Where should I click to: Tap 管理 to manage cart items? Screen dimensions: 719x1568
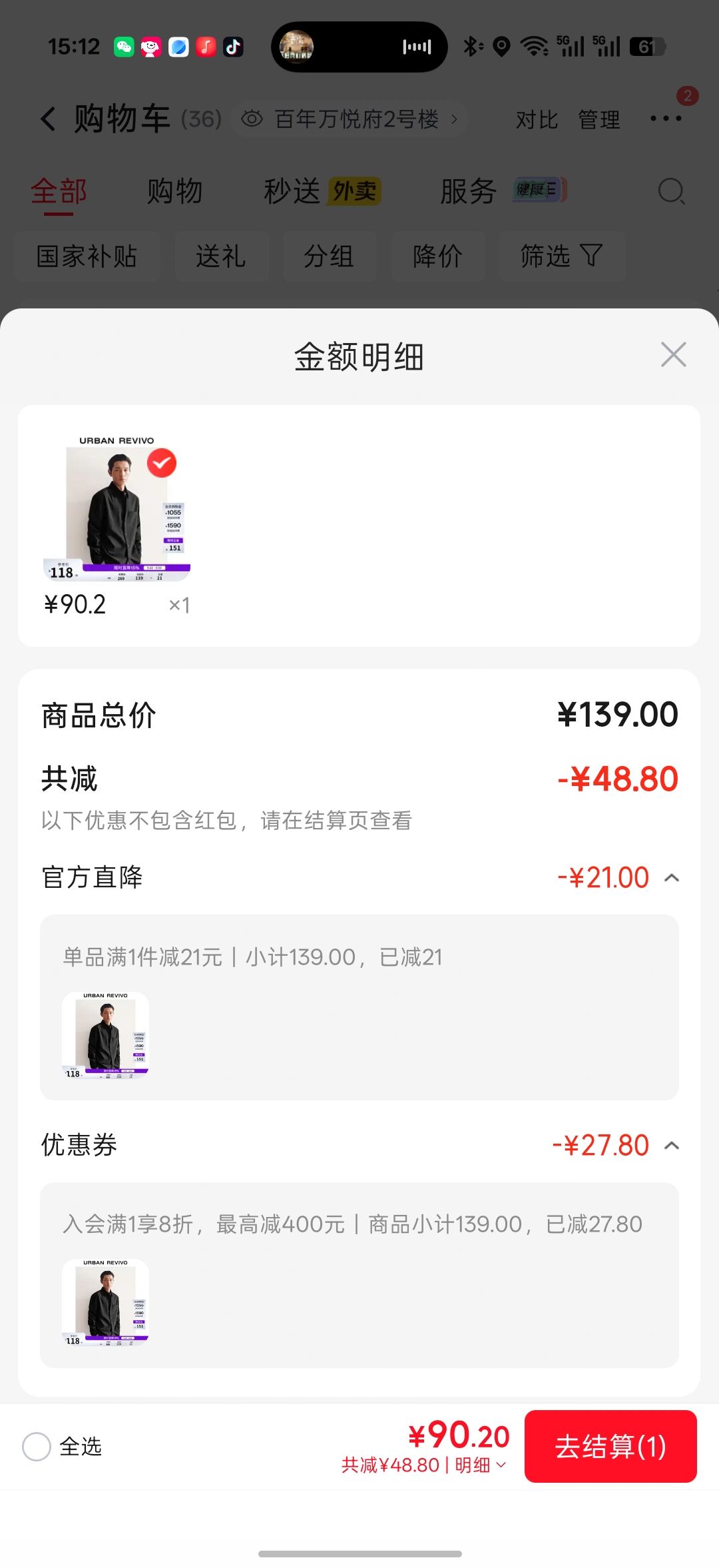pyautogui.click(x=599, y=120)
